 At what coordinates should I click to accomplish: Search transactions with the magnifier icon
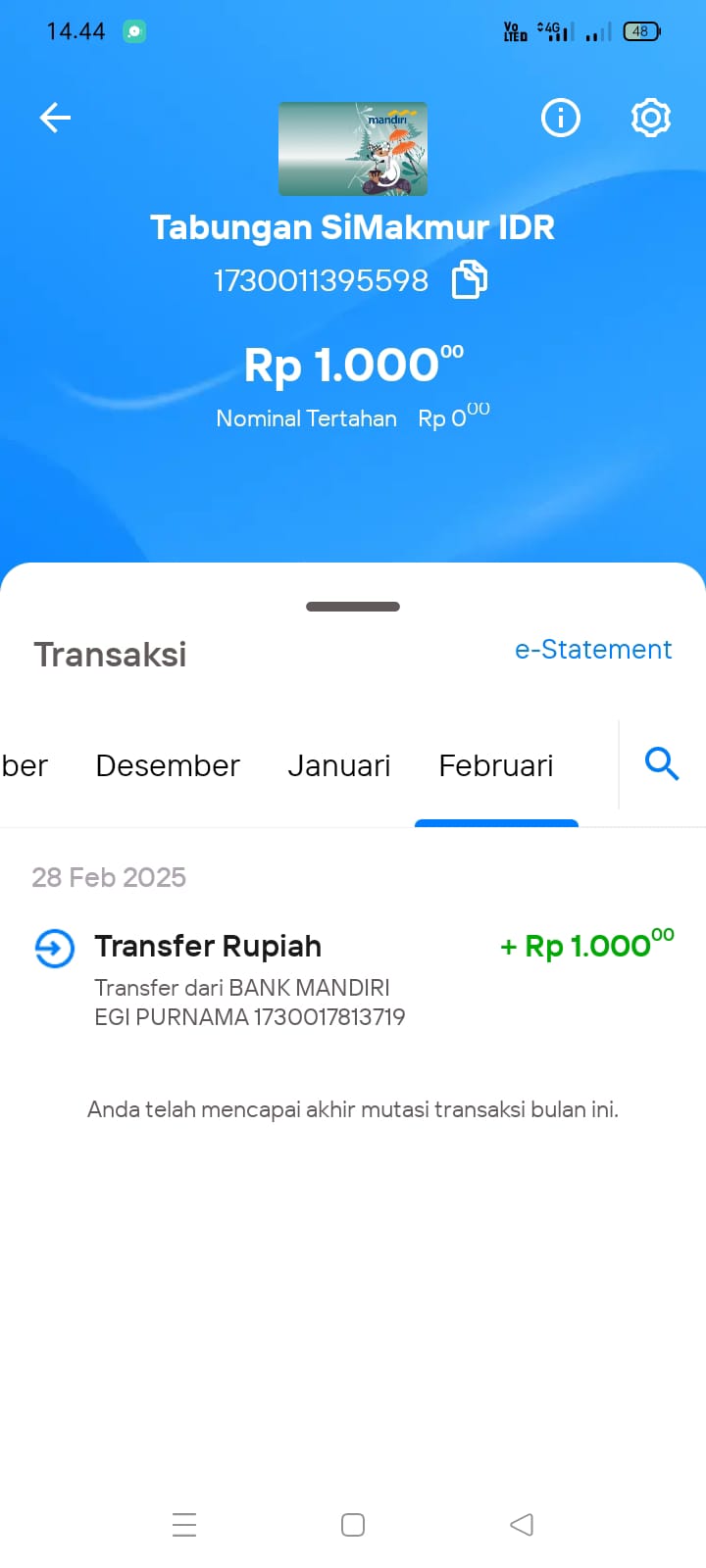(662, 763)
